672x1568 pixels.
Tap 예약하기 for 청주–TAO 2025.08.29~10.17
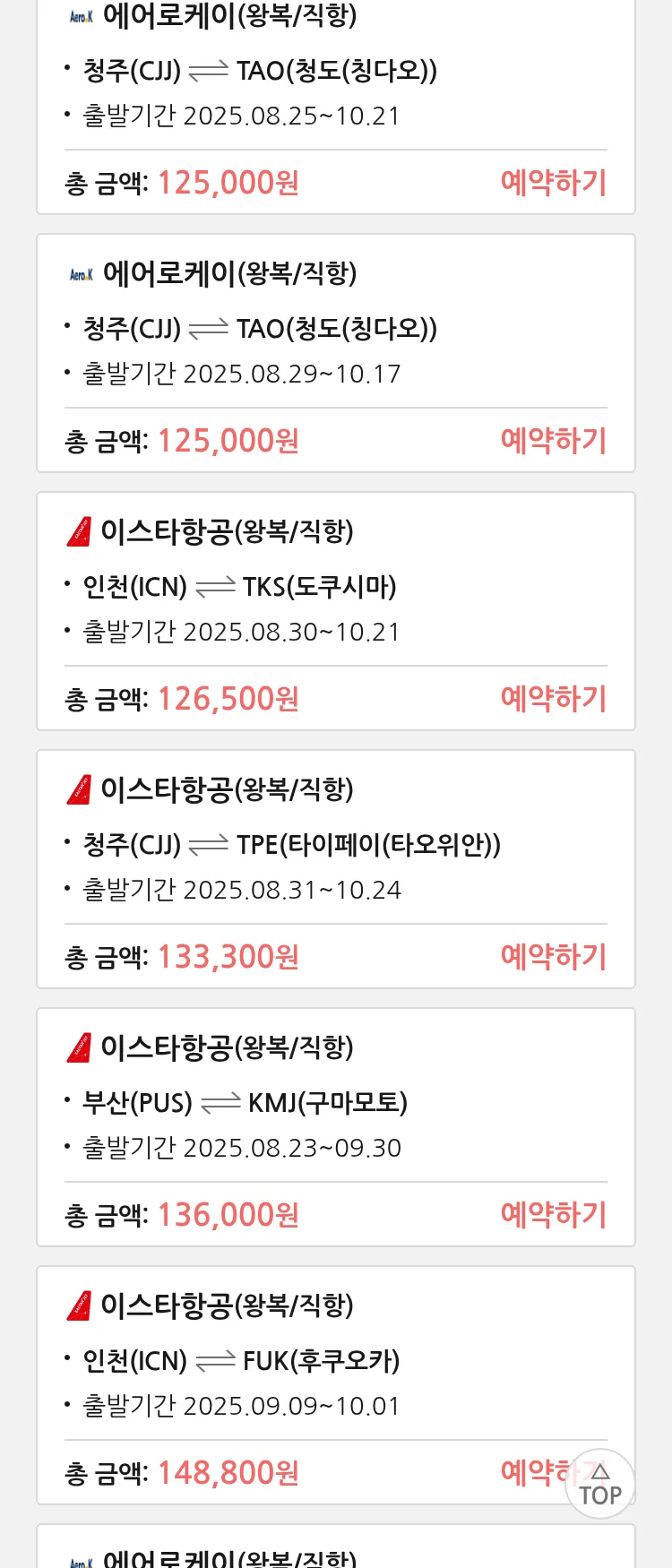[553, 441]
